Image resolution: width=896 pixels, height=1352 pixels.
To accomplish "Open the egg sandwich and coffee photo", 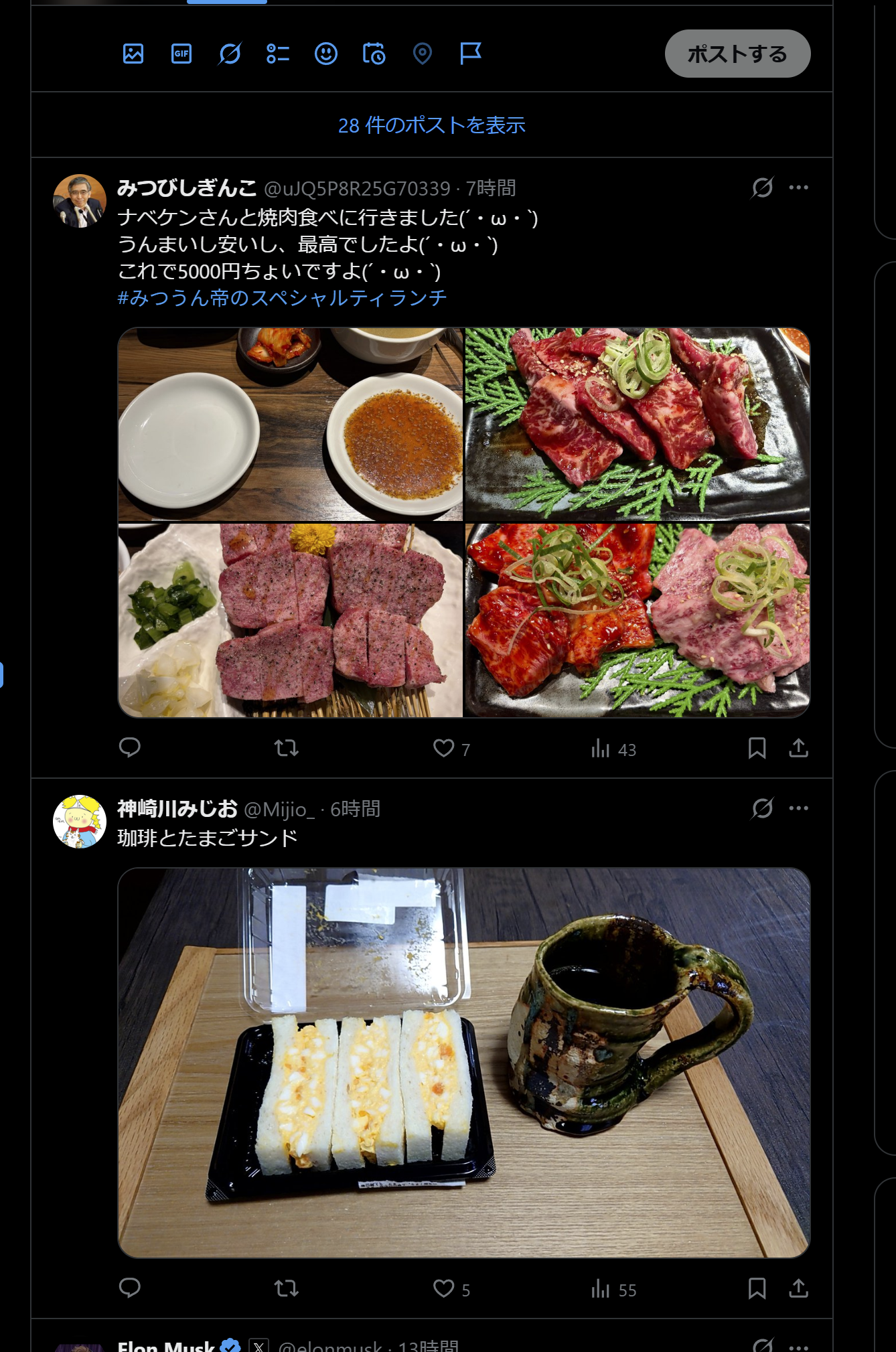I will click(463, 1063).
